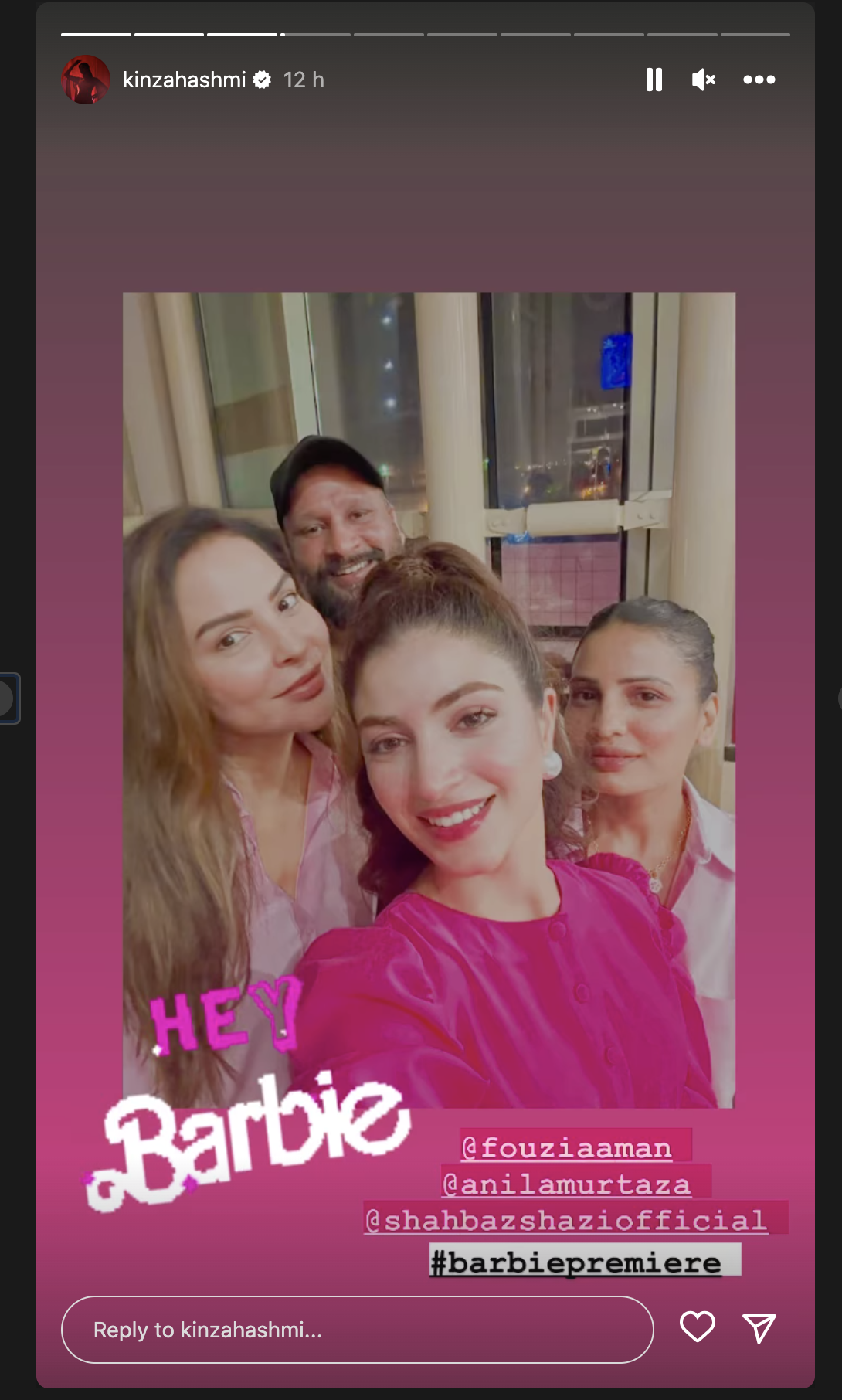This screenshot has height=1400, width=842.
Task: Unmute the story audio
Action: (x=703, y=80)
